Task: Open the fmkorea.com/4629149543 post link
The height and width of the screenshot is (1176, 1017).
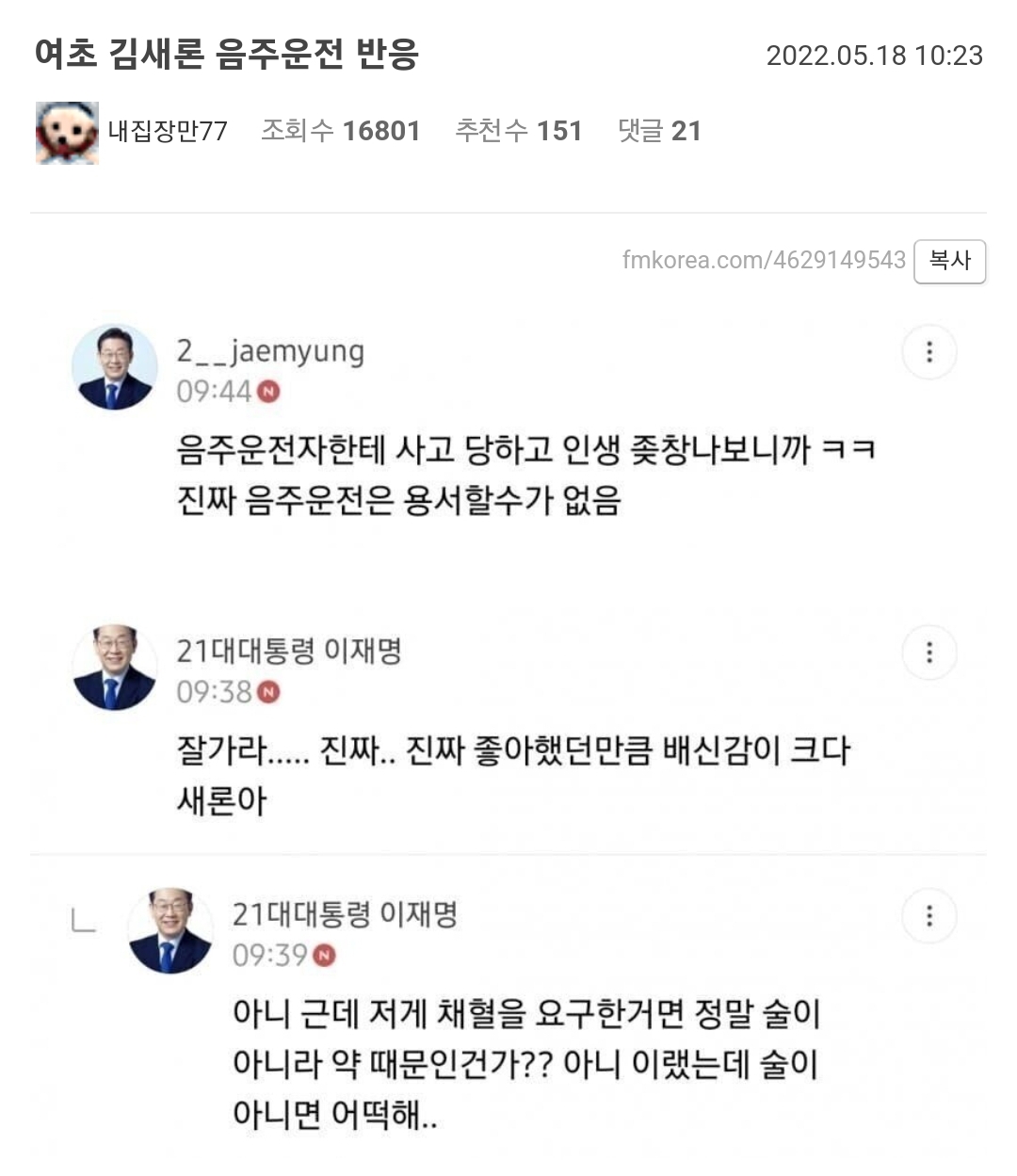Action: 763,261
